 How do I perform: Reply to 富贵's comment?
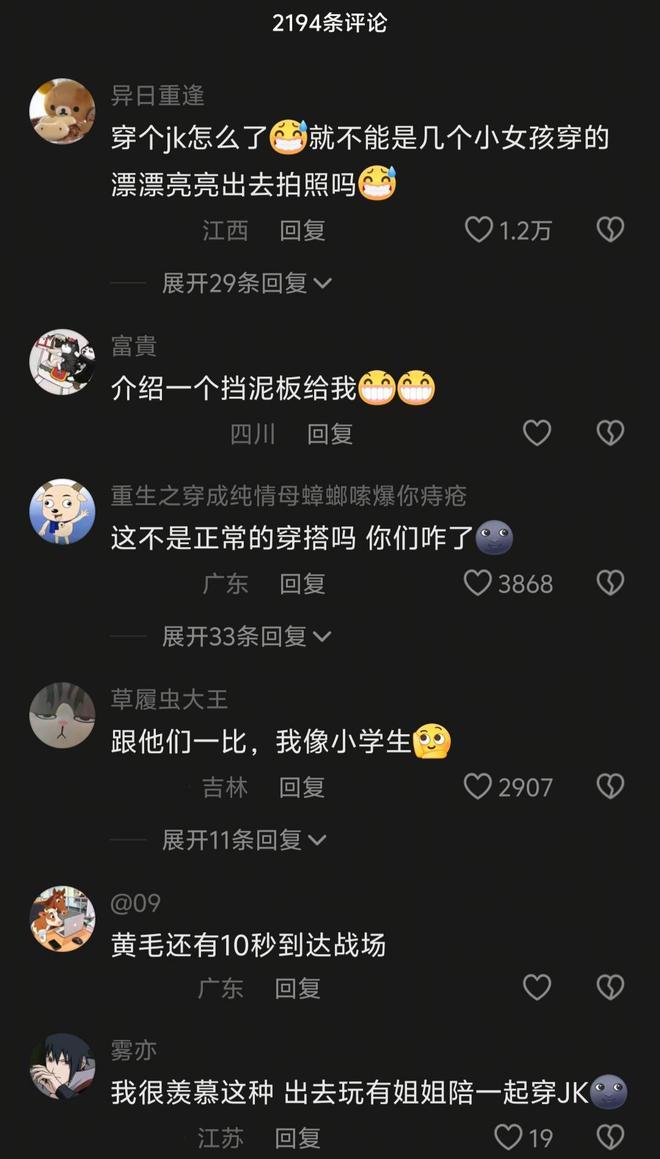[329, 433]
